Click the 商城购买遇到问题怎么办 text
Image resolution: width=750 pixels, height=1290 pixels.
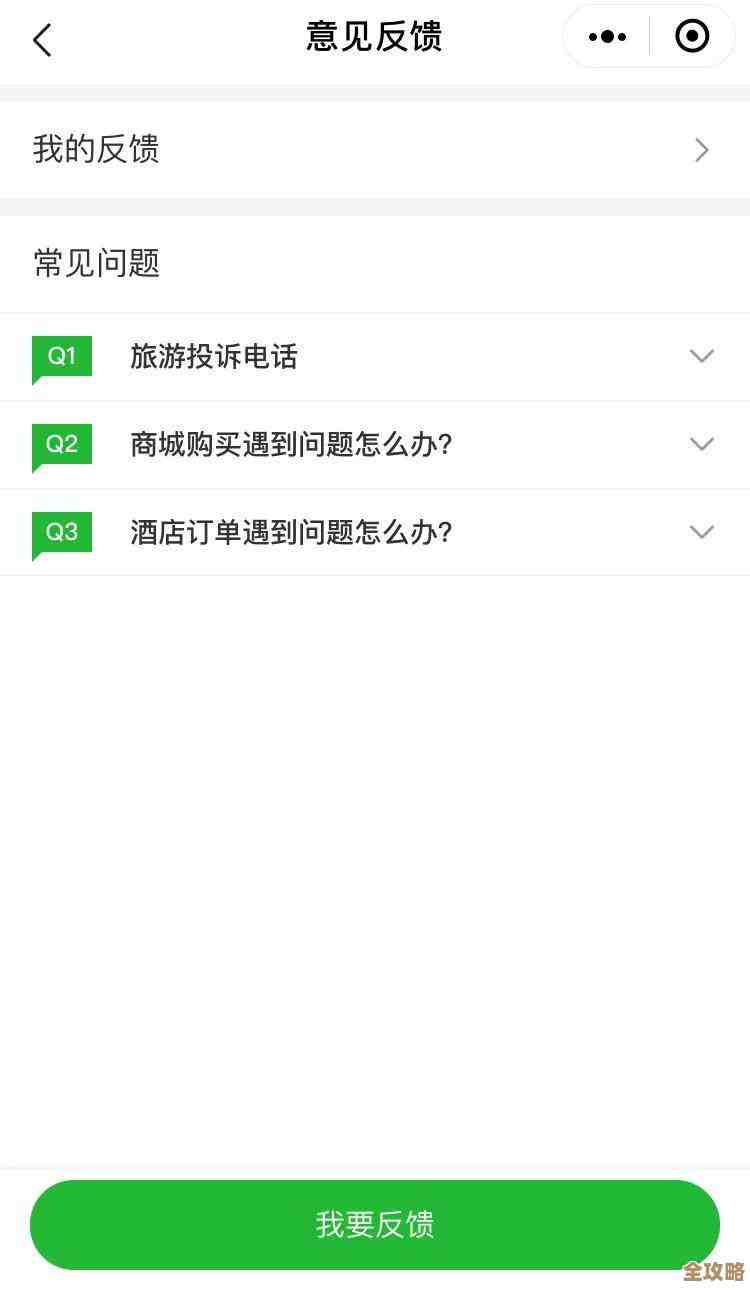291,444
